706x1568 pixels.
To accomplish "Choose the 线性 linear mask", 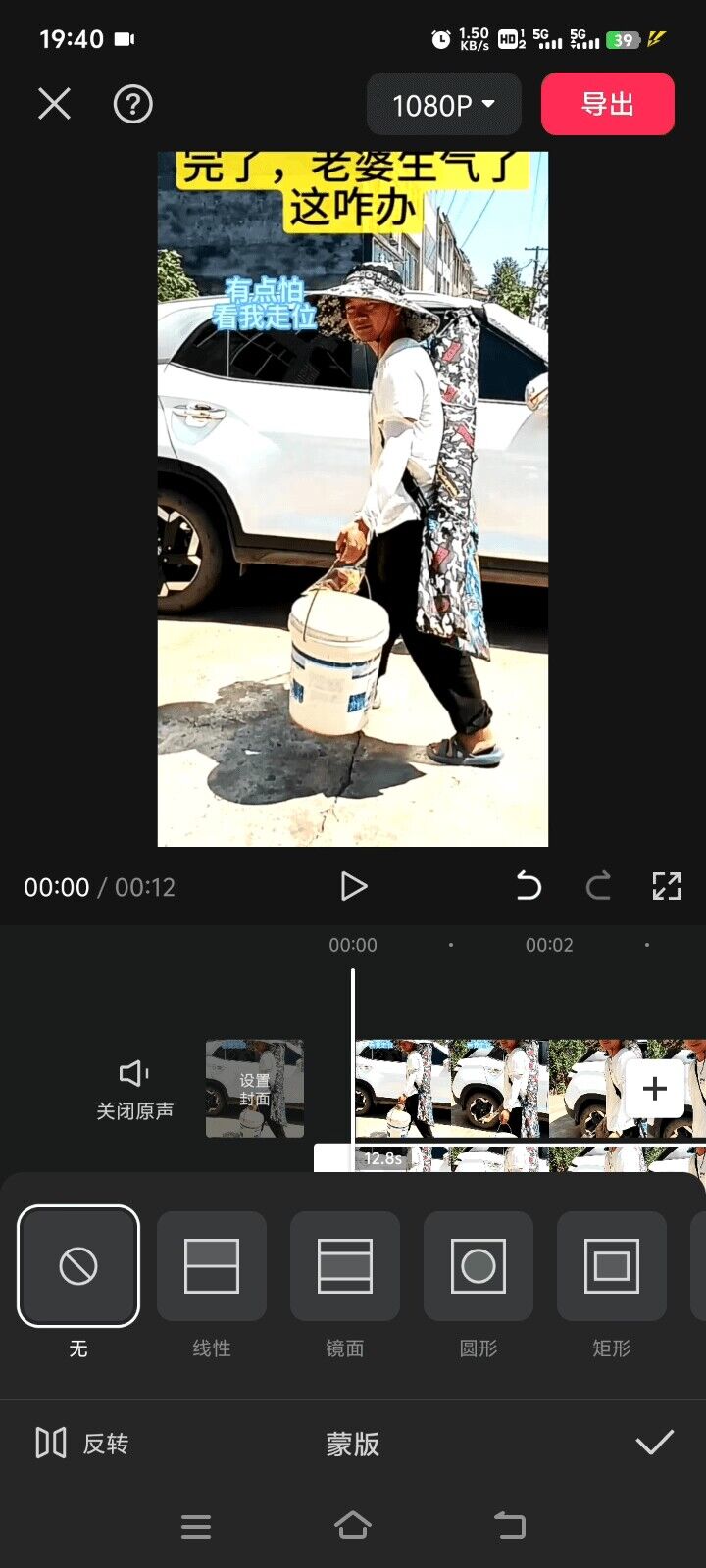I will 212,1266.
